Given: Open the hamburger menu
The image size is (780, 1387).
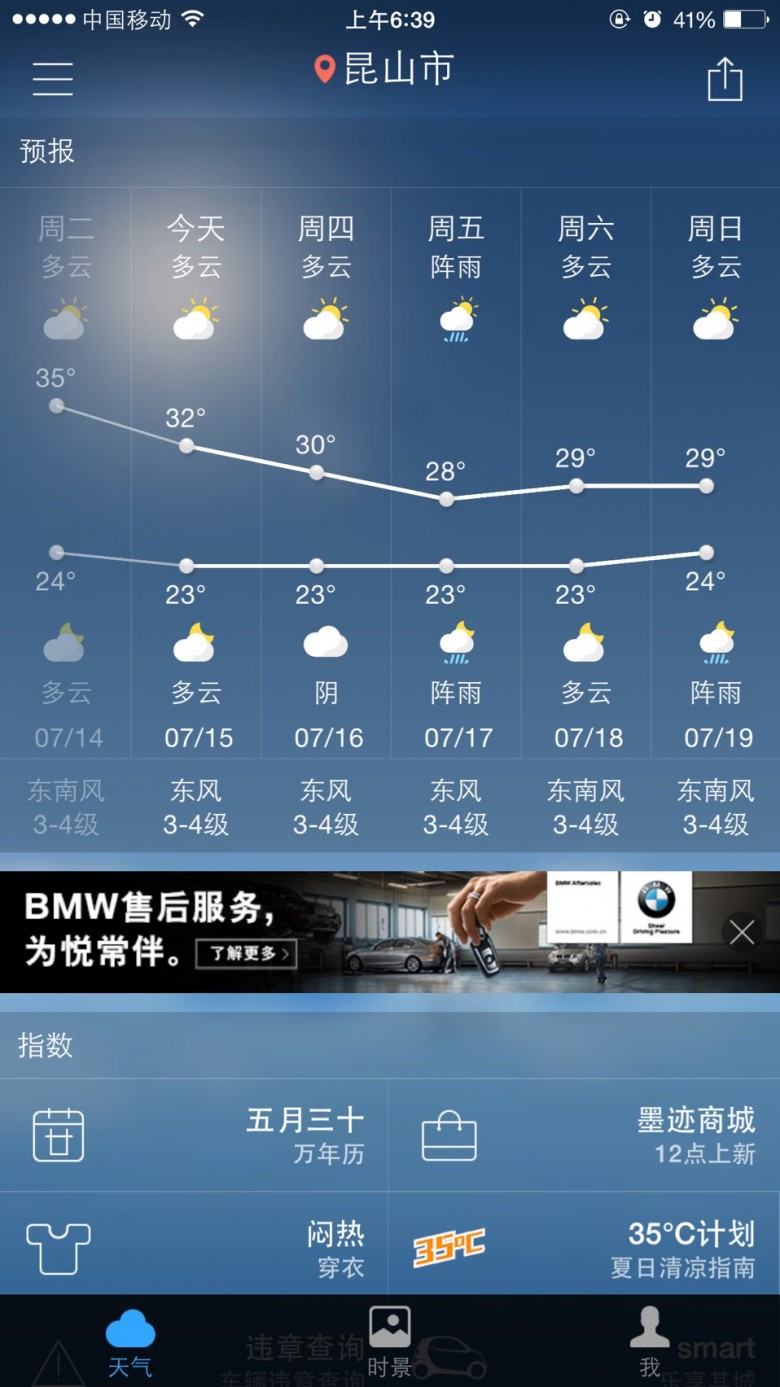Looking at the screenshot, I should point(52,78).
